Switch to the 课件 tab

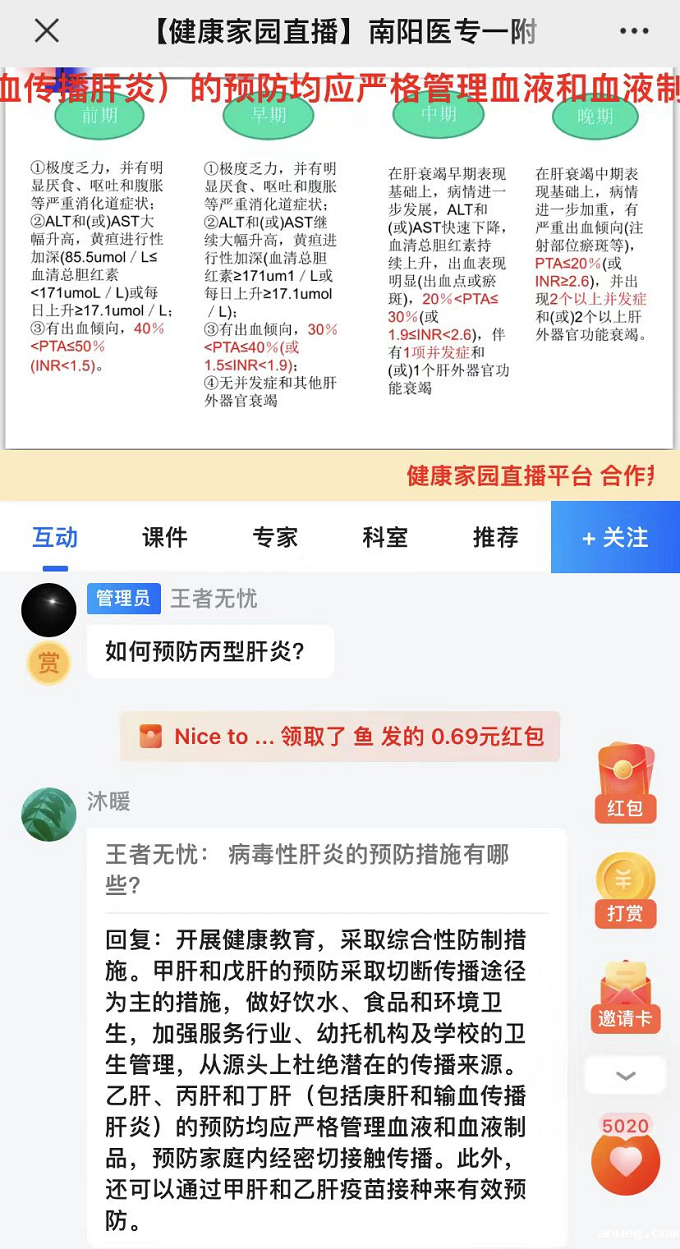165,537
